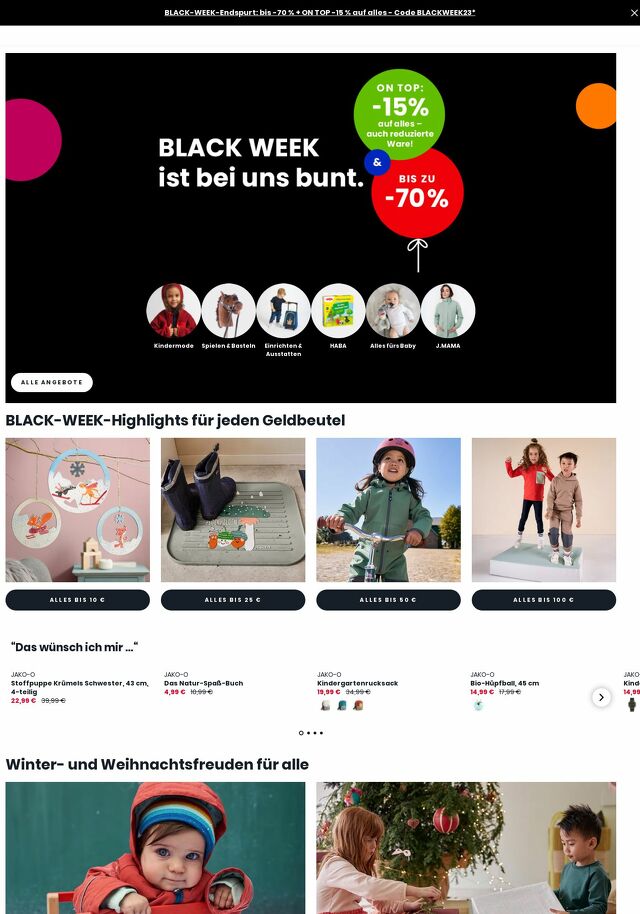Show deals Alles bis 10 €
Image resolution: width=640 pixels, height=914 pixels.
tap(77, 600)
